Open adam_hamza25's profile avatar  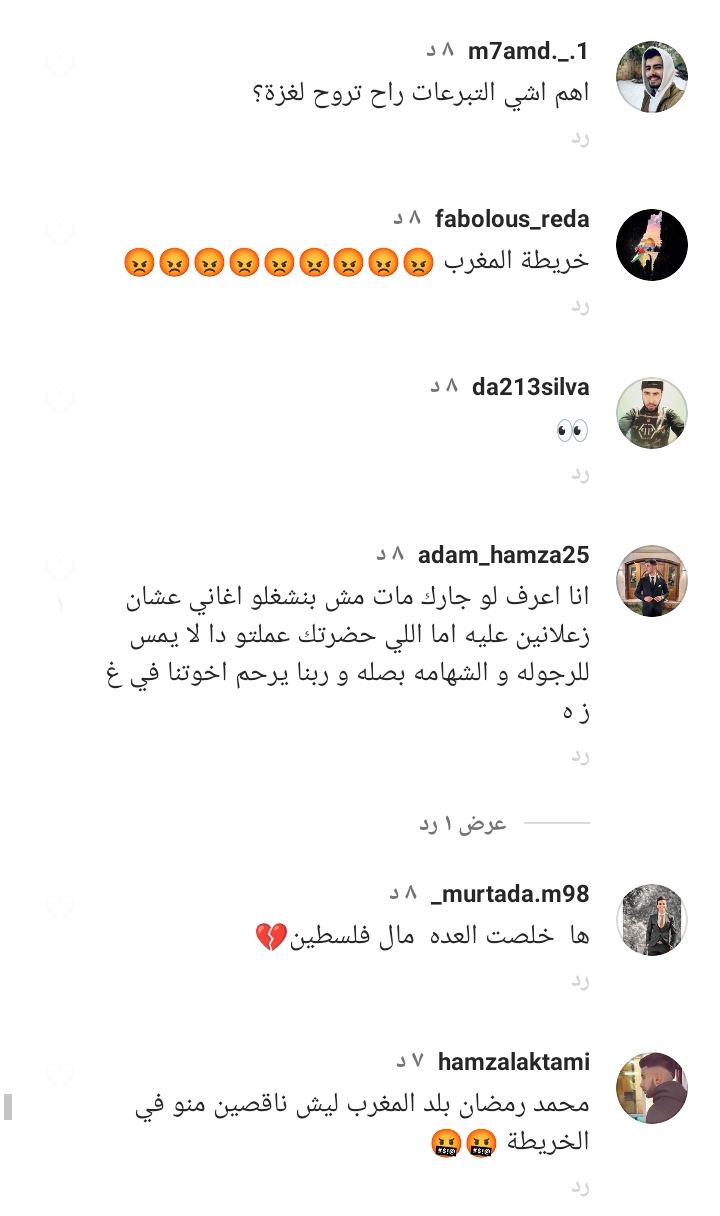(x=651, y=581)
